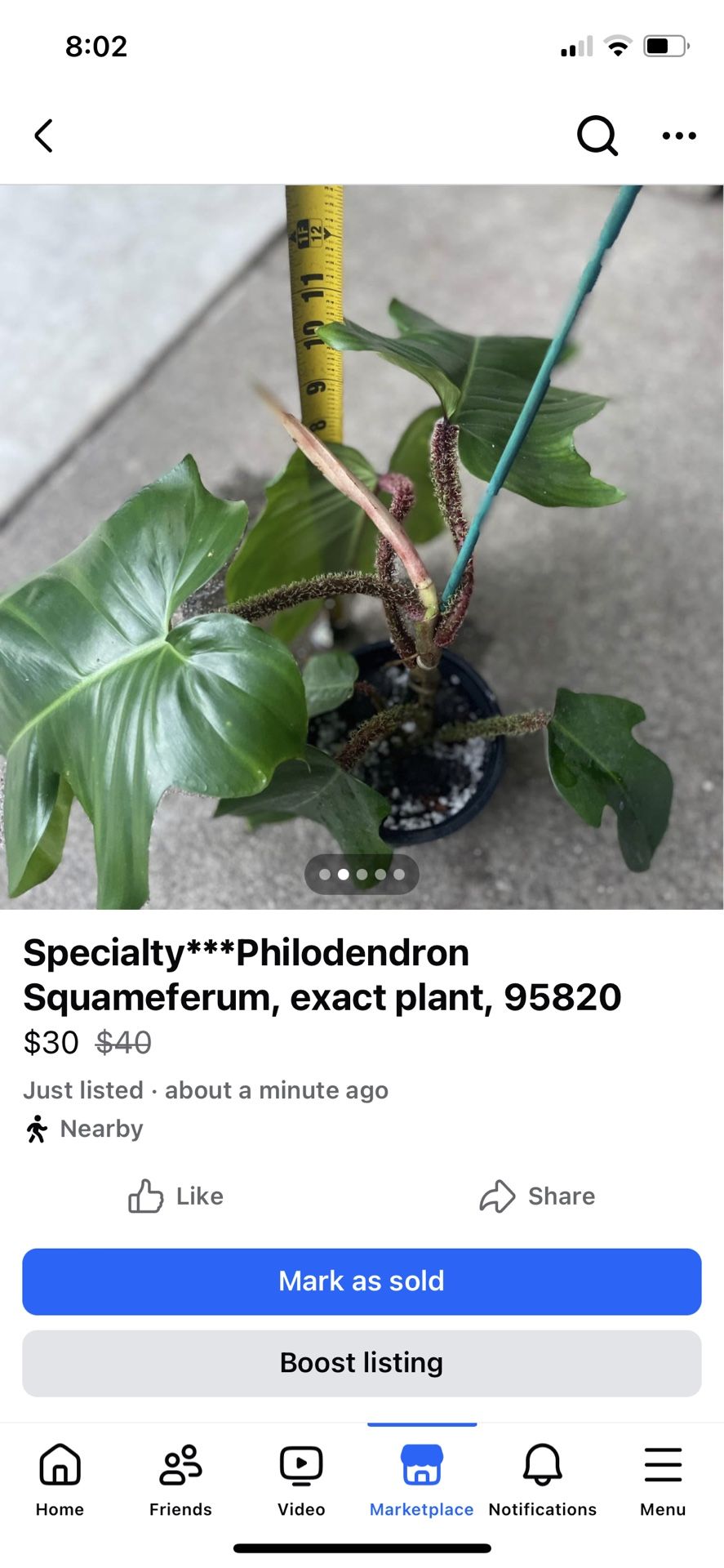Like this Philodendron listing

pos(176,1196)
